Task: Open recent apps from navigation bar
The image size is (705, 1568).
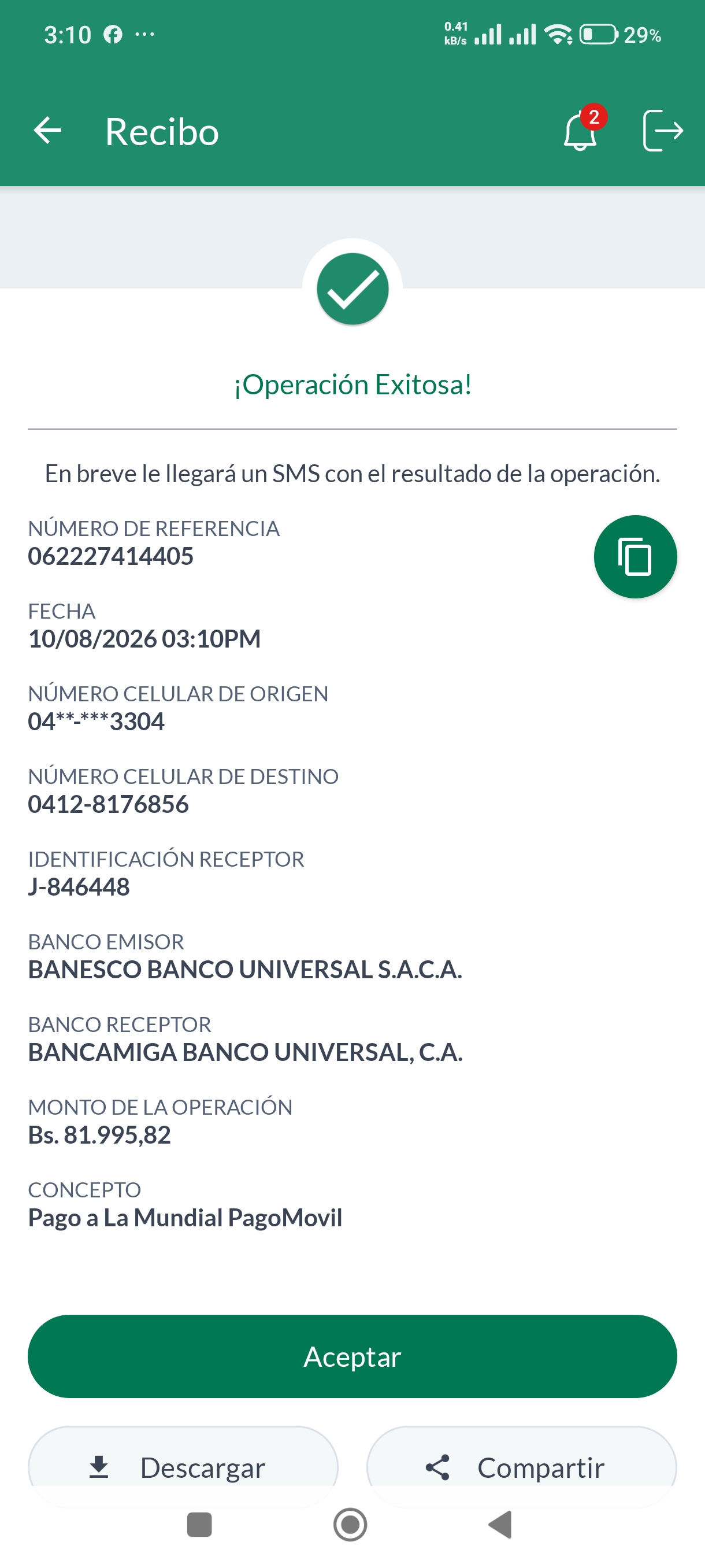Action: [x=199, y=1525]
